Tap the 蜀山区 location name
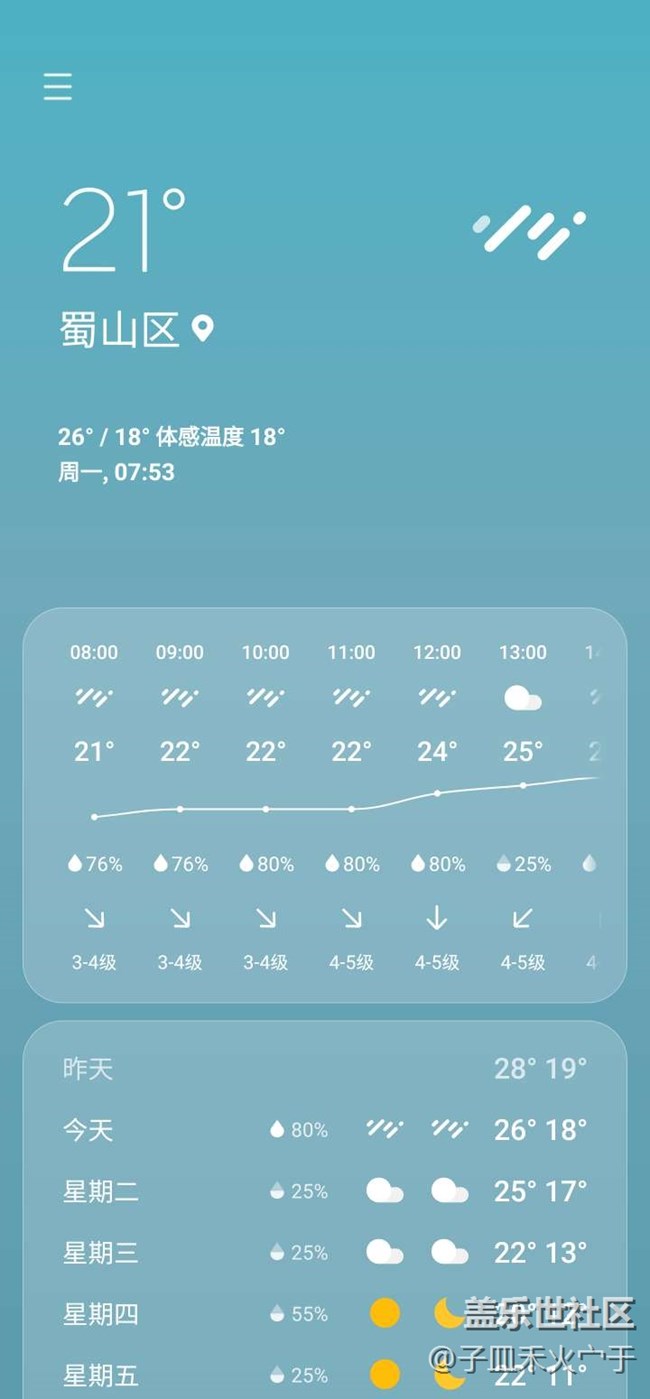Viewport: 650px width, 1399px height. click(120, 329)
